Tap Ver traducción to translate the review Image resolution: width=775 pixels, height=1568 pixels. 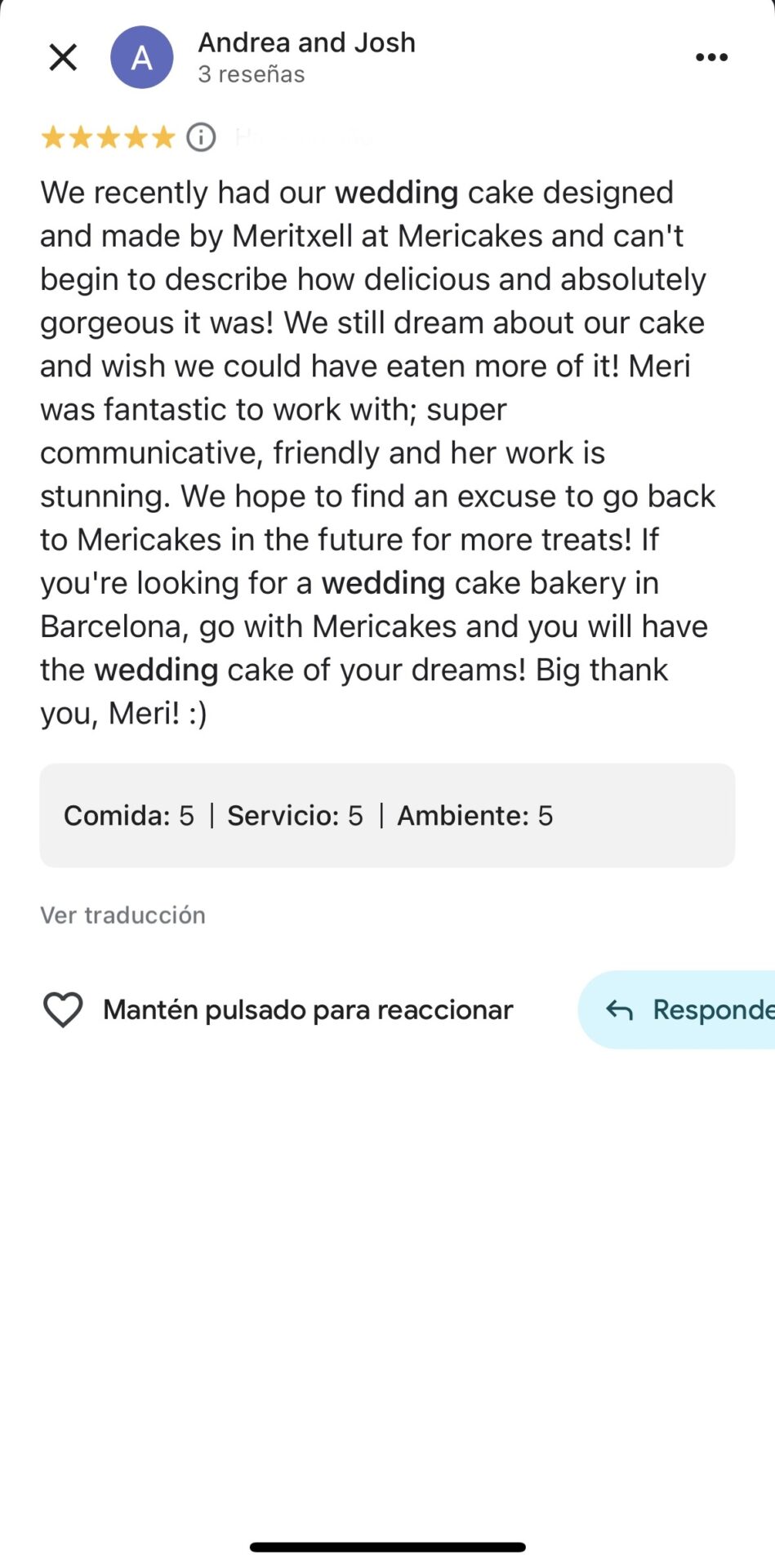pos(122,915)
